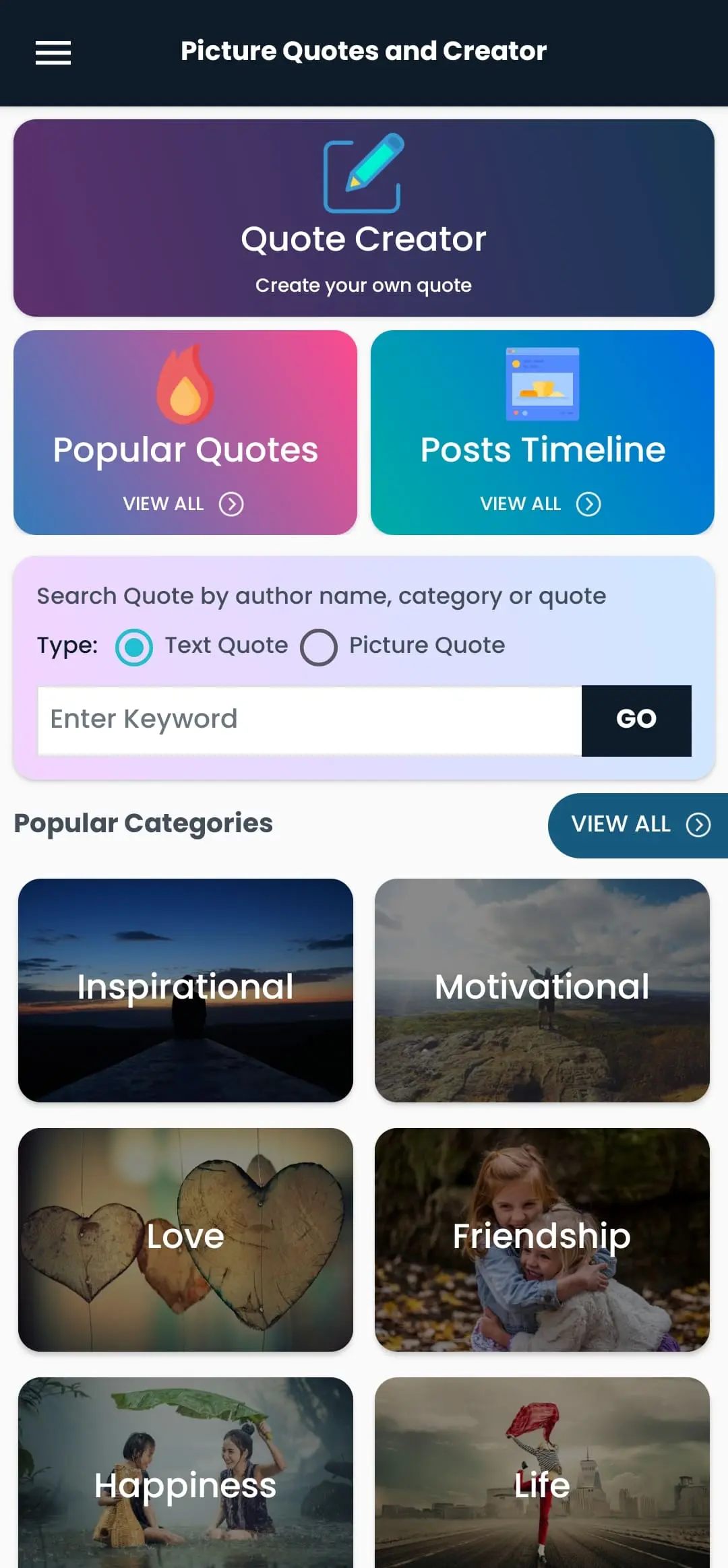728x1568 pixels.
Task: Open the Posts Timeline card
Action: coord(542,433)
